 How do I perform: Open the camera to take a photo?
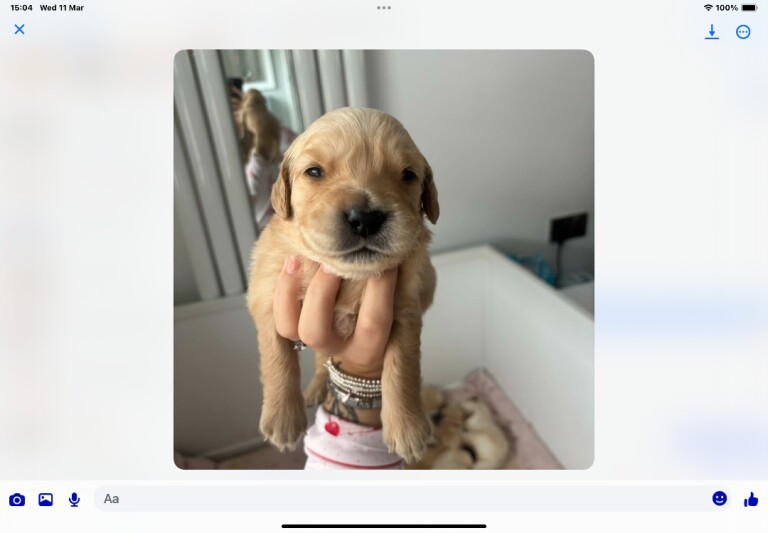[x=17, y=499]
